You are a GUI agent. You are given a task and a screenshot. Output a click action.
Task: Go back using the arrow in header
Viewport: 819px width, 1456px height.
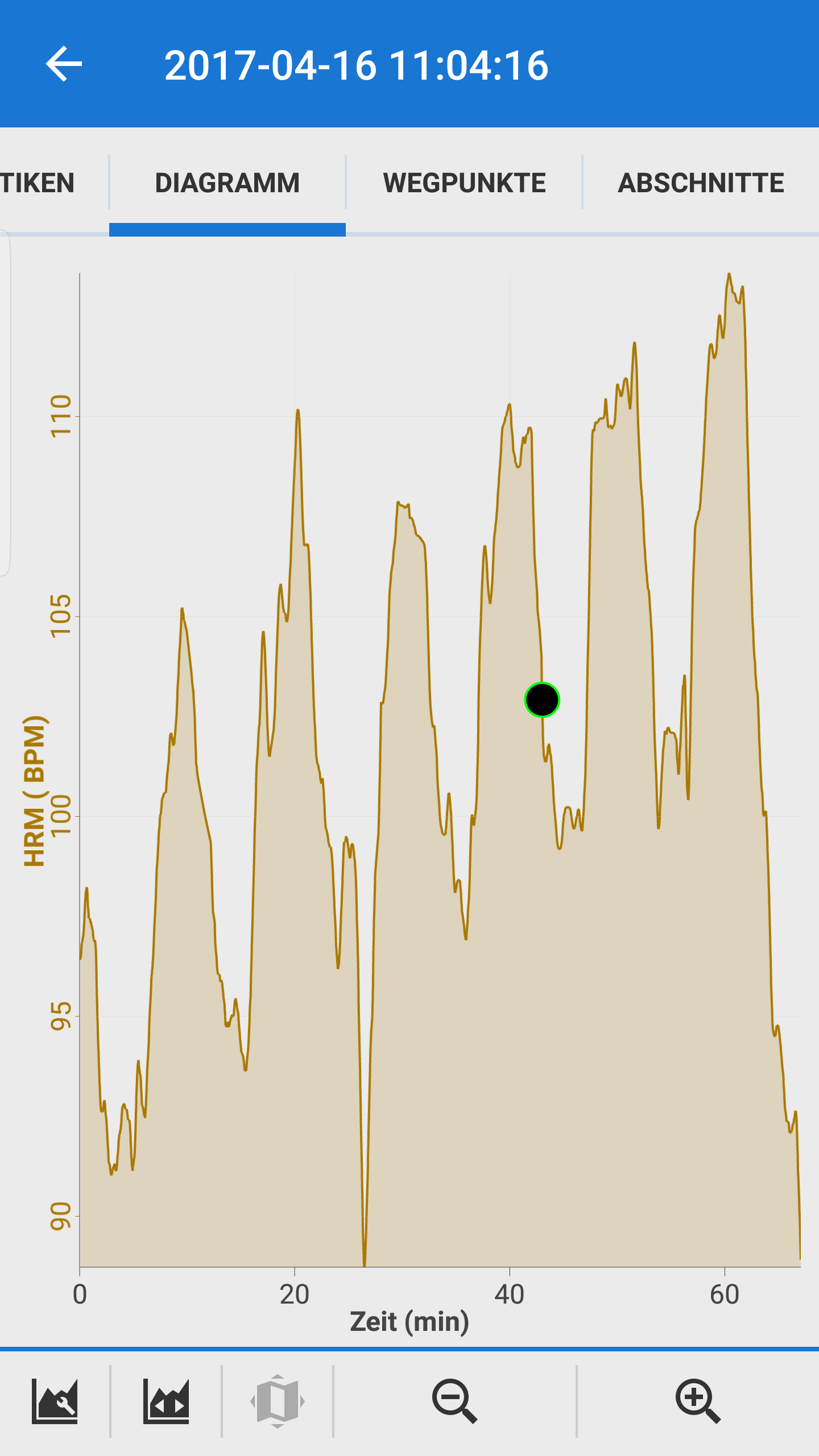tap(64, 64)
